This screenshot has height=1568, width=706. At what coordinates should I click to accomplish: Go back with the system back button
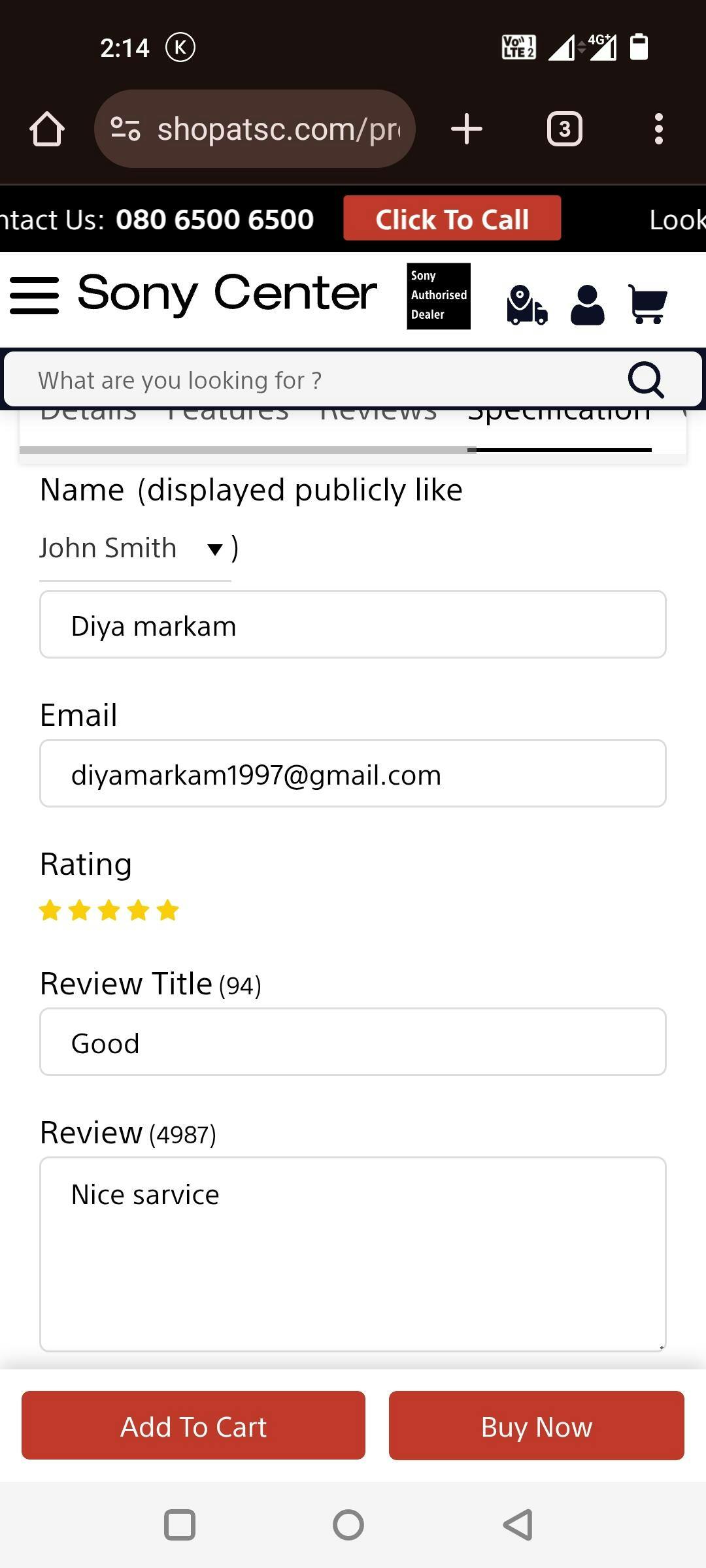(x=518, y=1525)
